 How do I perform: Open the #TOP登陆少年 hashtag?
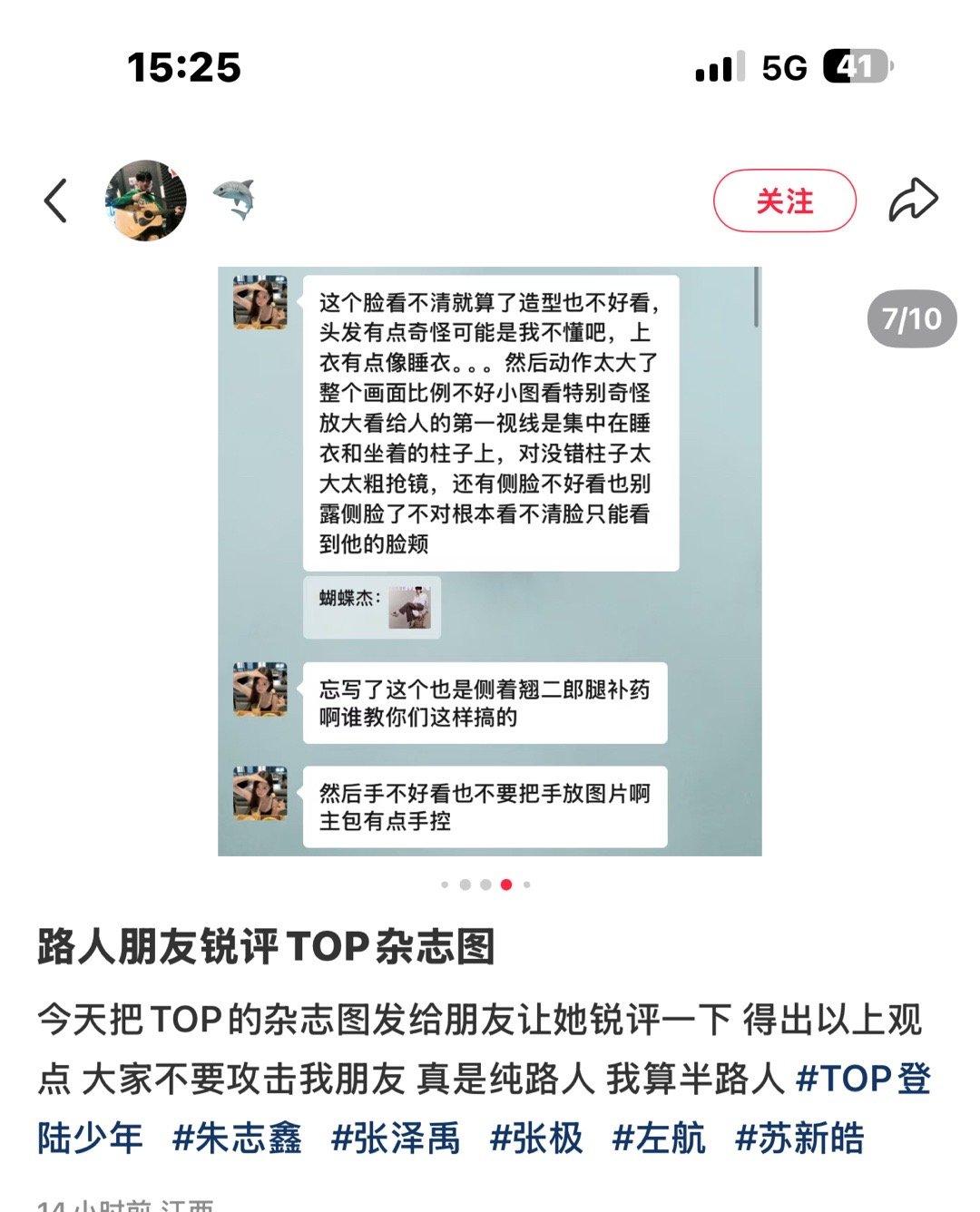[x=862, y=1079]
